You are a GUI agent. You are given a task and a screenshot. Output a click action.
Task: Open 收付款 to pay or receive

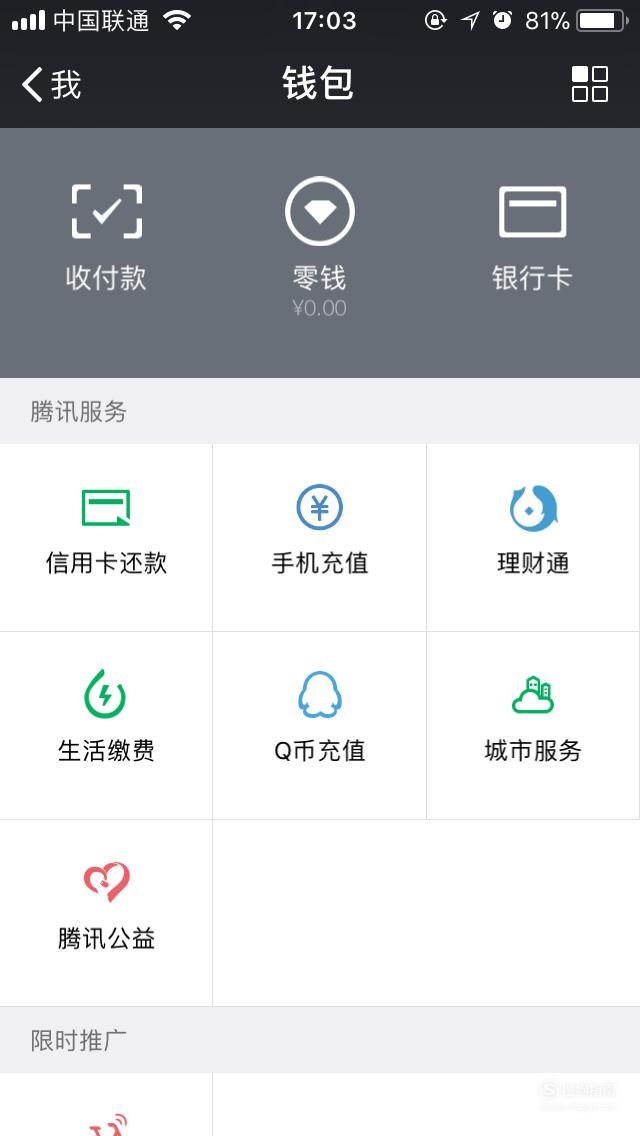coord(107,238)
